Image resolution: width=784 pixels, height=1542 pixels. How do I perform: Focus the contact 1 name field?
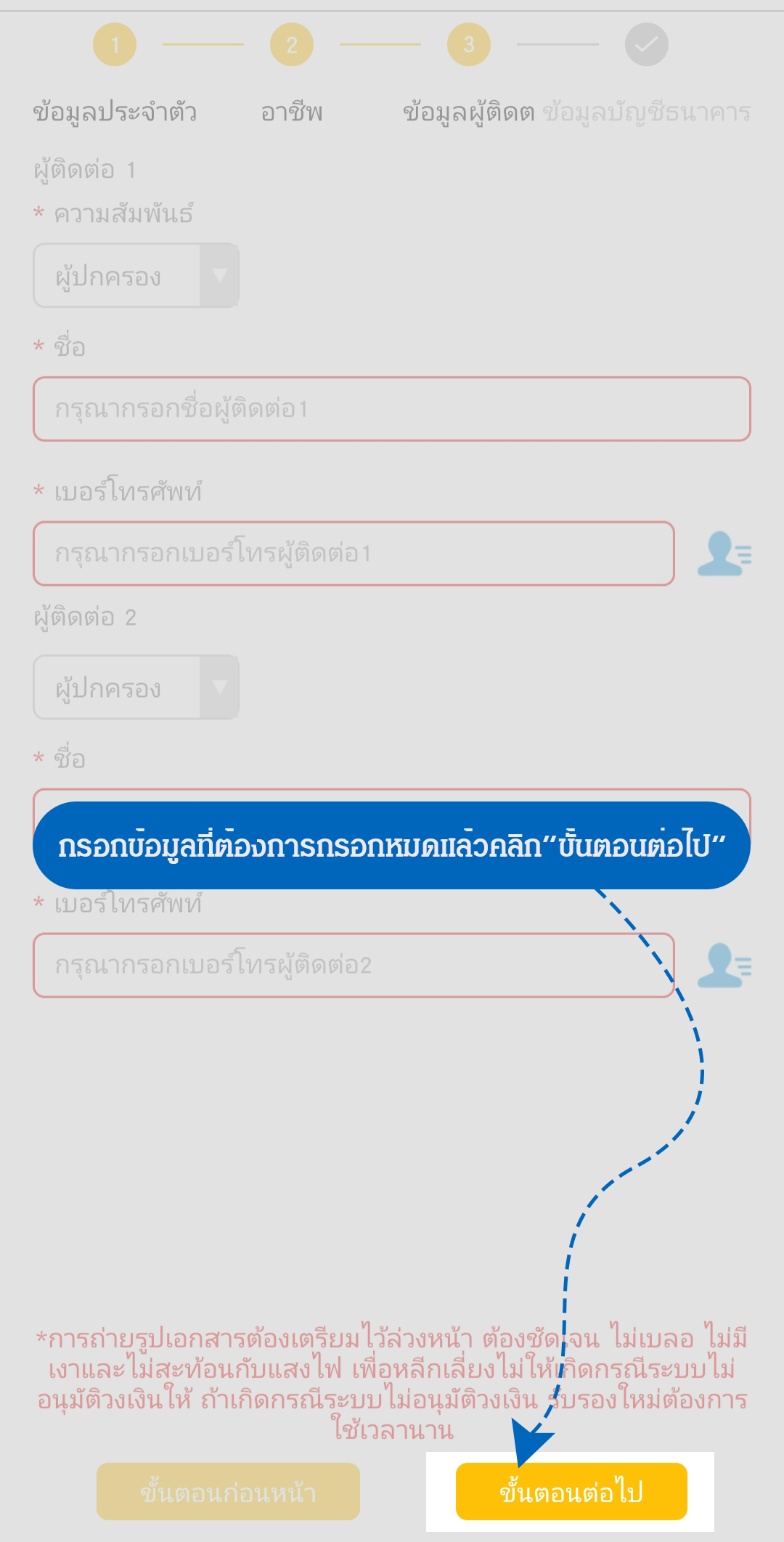(x=391, y=409)
